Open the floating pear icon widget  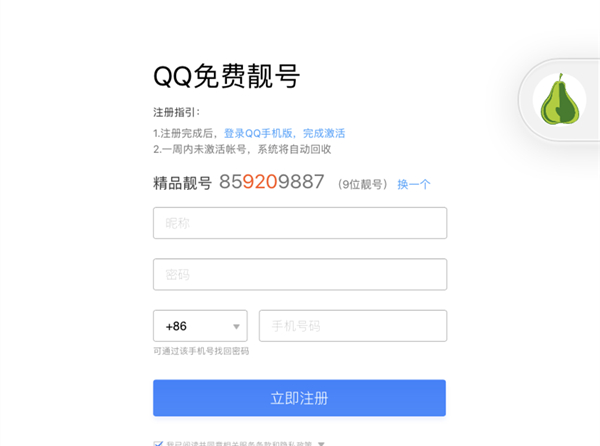coord(560,99)
